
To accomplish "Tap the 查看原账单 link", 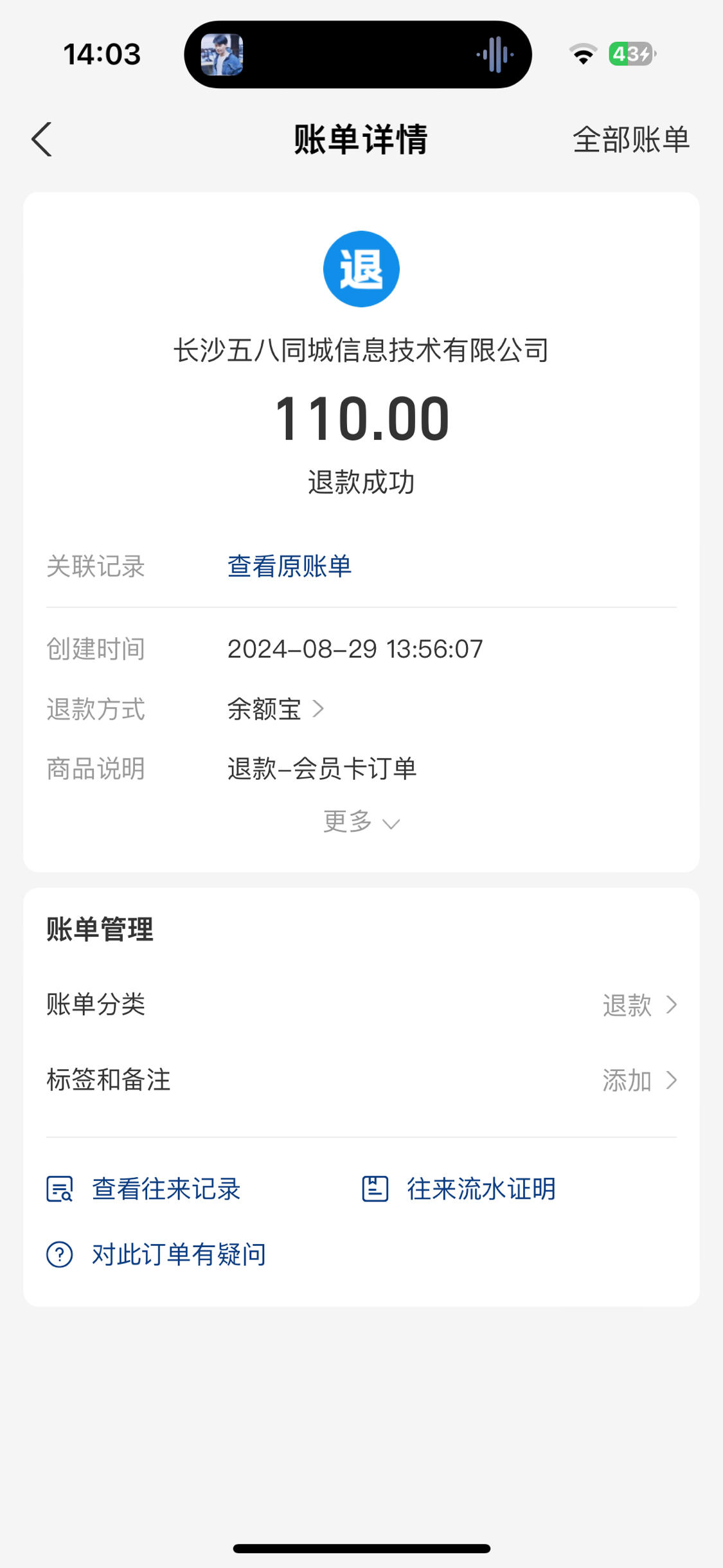I will pos(289,566).
